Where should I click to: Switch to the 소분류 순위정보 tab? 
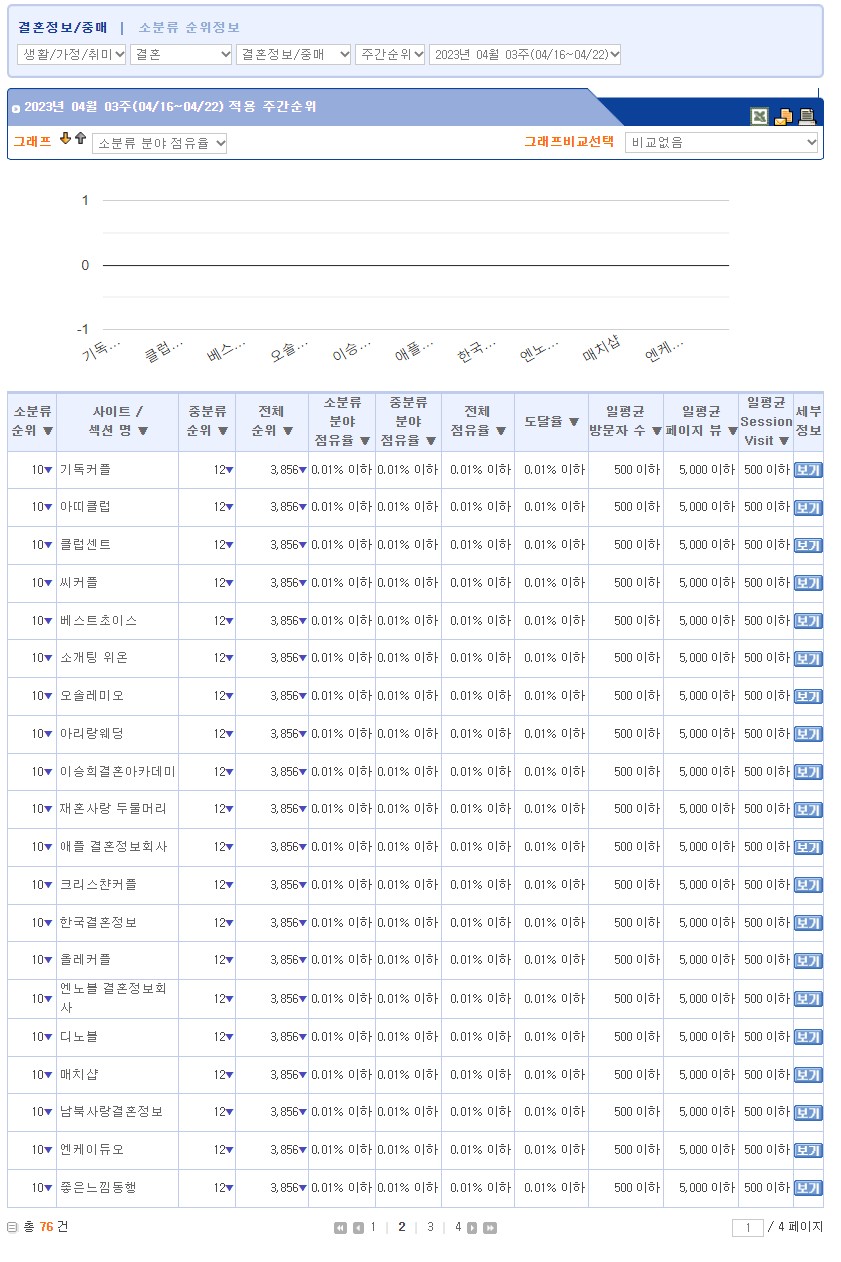189,28
